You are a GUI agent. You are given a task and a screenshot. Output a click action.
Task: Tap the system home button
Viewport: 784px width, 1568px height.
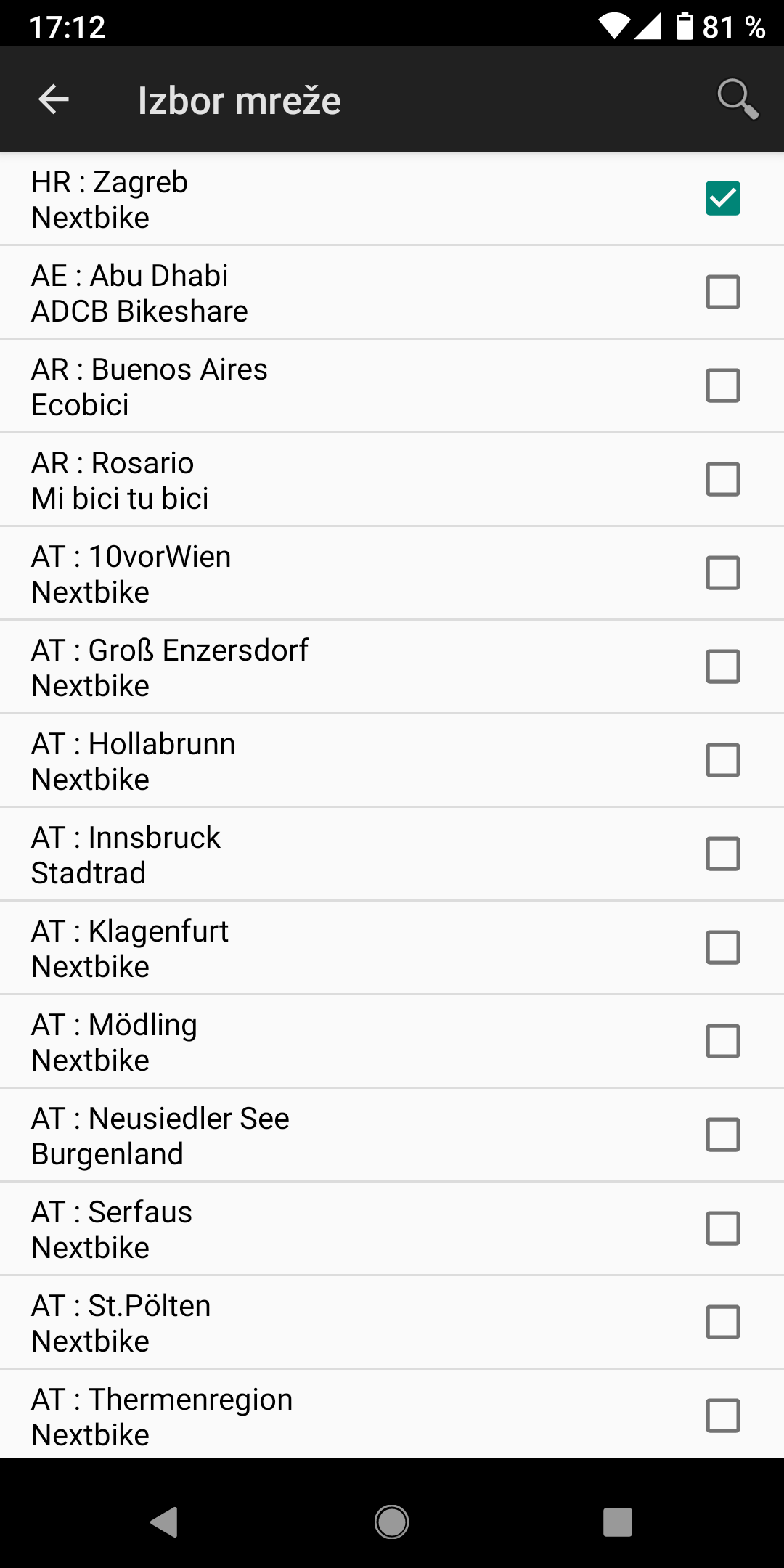pos(392,1522)
